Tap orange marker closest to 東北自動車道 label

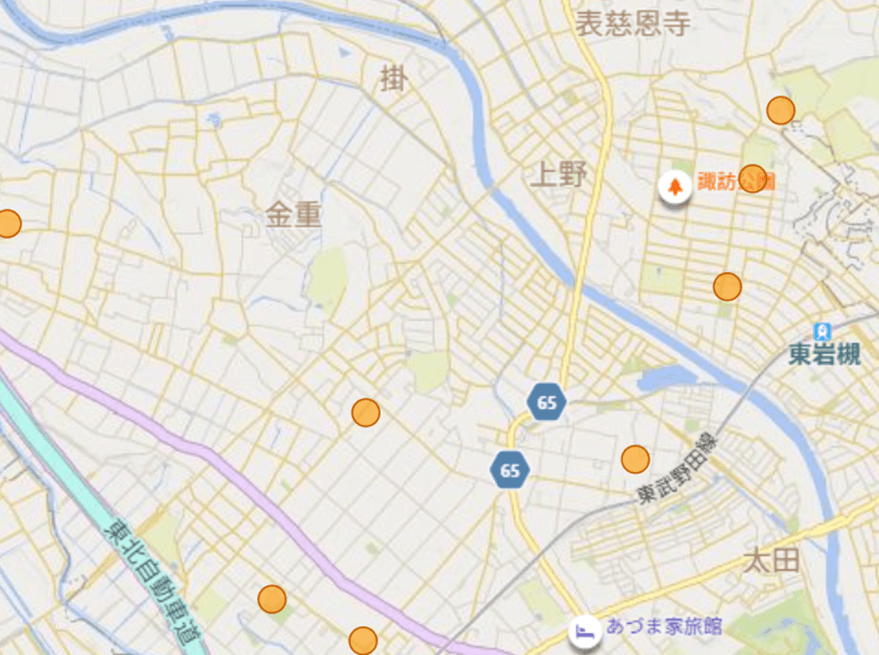pos(272,599)
